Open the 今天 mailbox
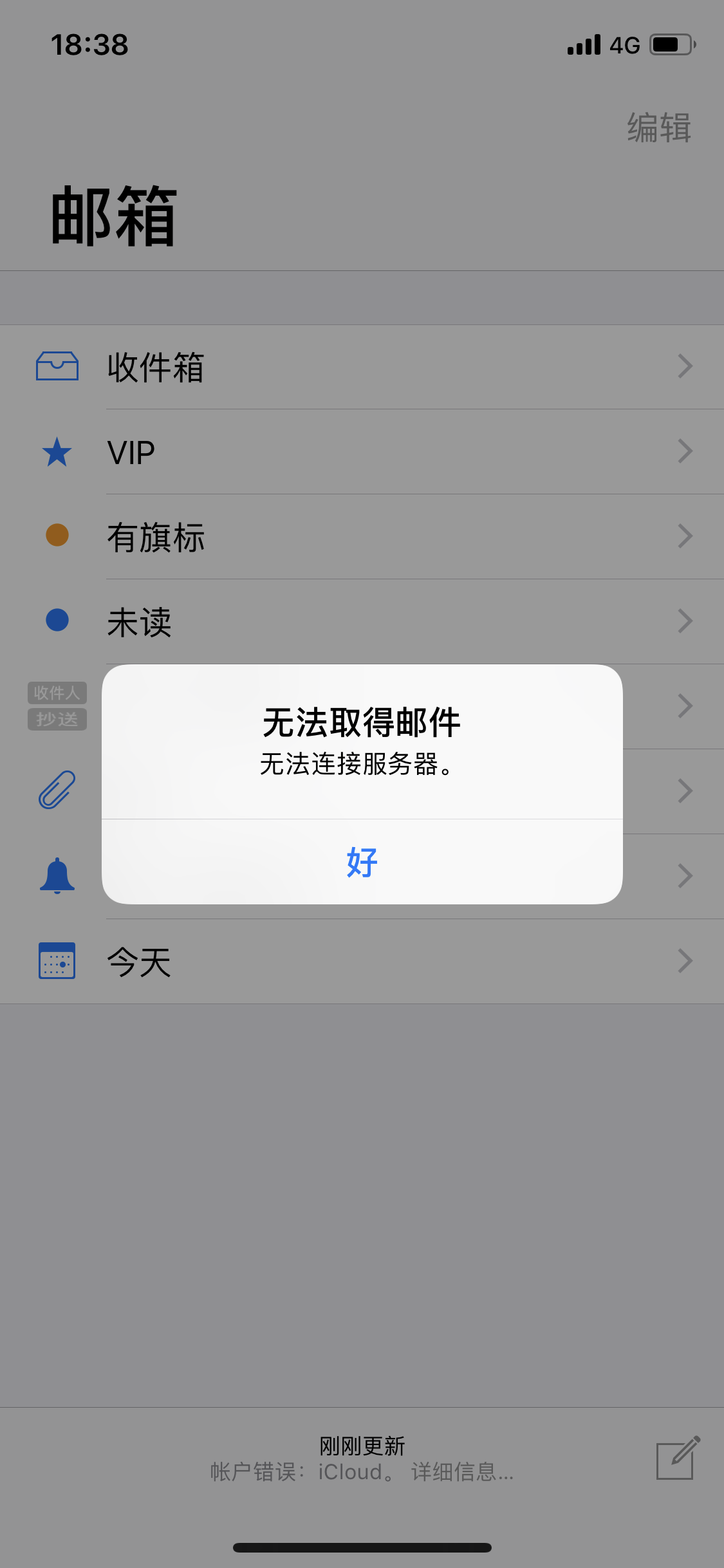Viewport: 724px width, 1568px height. pyautogui.click(x=360, y=962)
